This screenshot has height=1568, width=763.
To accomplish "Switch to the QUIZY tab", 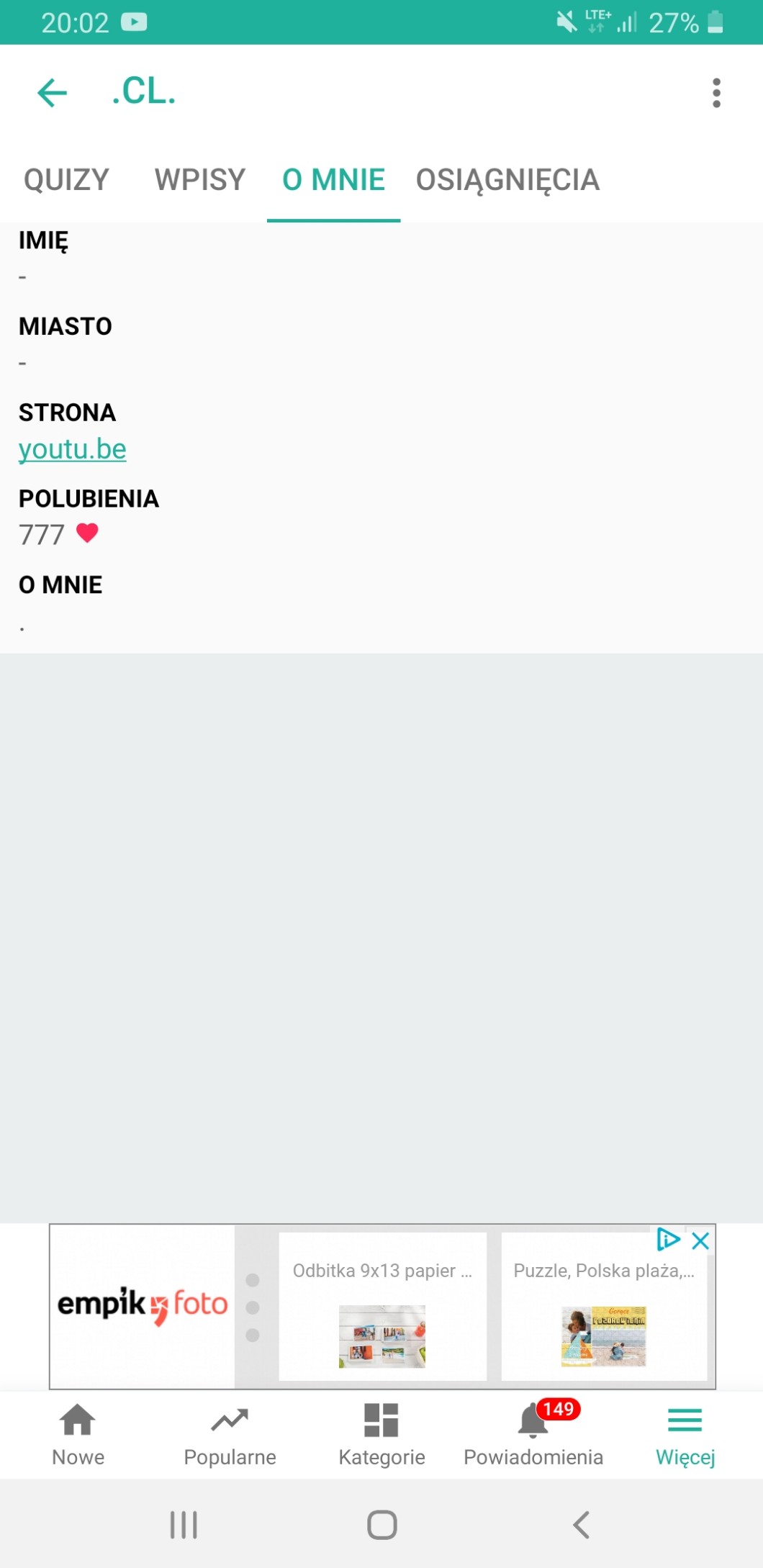I will coord(66,180).
